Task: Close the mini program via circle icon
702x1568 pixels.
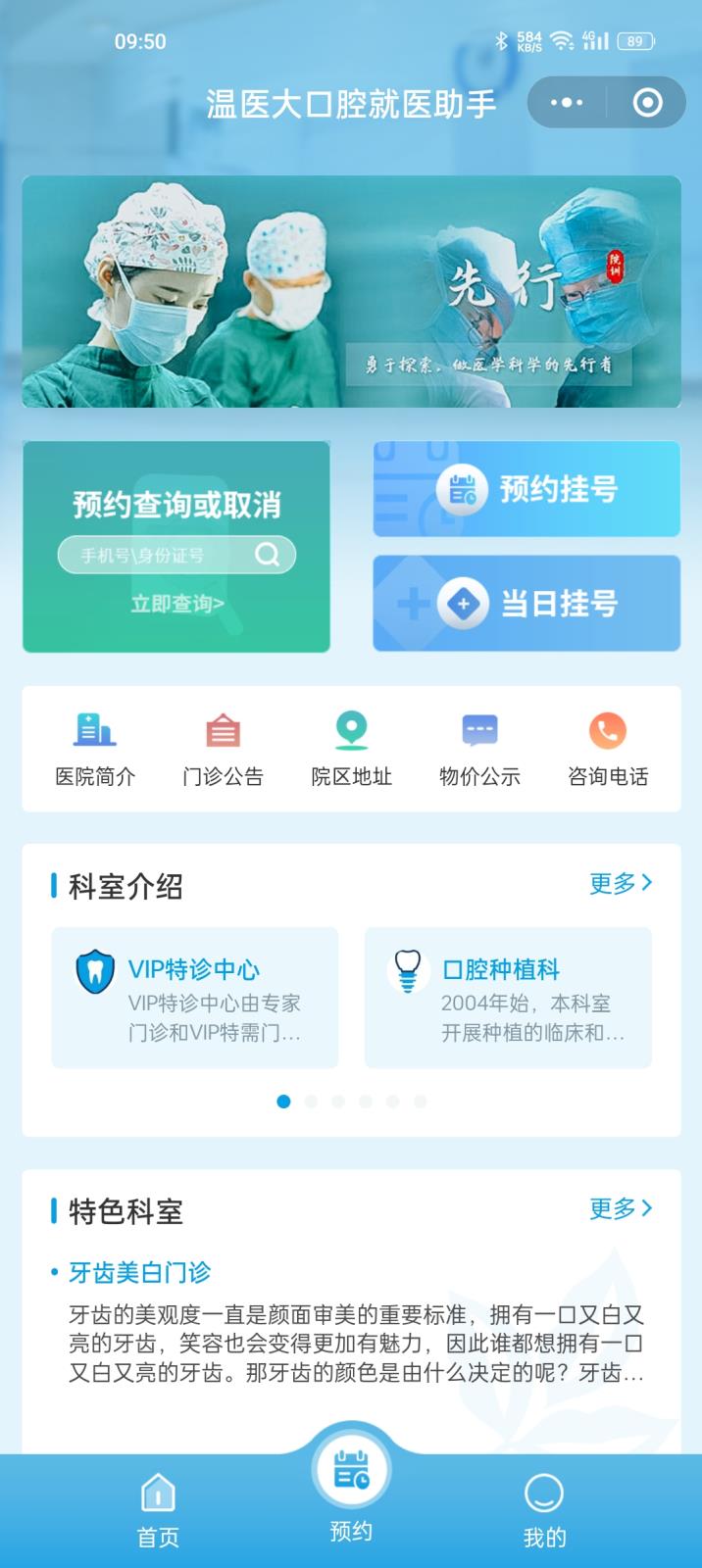Action: pyautogui.click(x=647, y=103)
